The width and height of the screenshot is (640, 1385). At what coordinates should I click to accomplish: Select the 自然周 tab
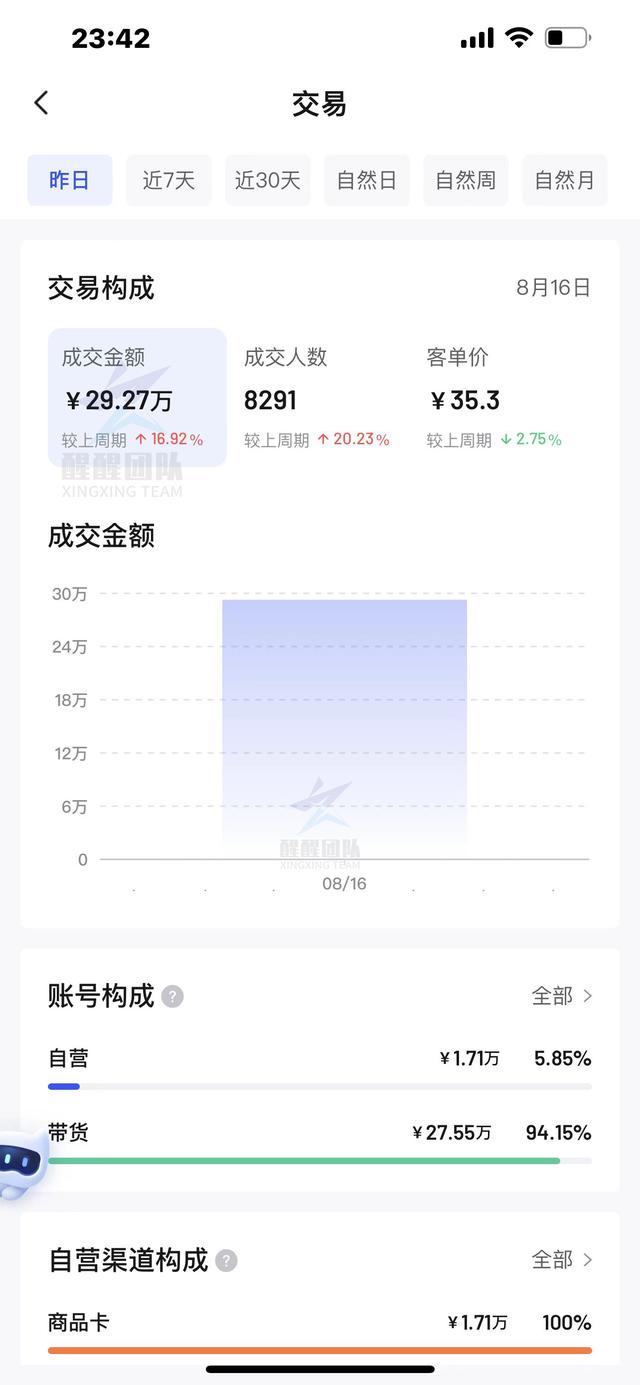pyautogui.click(x=465, y=180)
